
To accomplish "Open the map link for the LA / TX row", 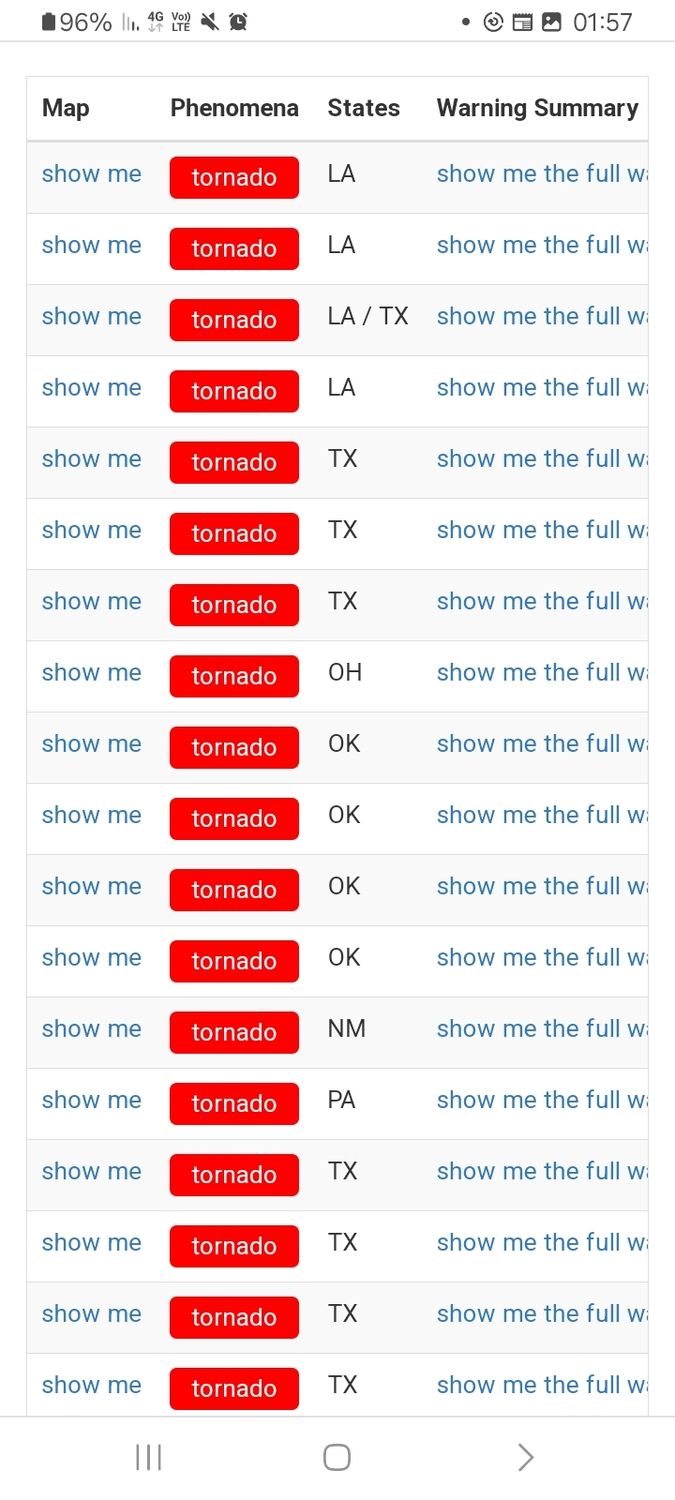I will click(91, 317).
